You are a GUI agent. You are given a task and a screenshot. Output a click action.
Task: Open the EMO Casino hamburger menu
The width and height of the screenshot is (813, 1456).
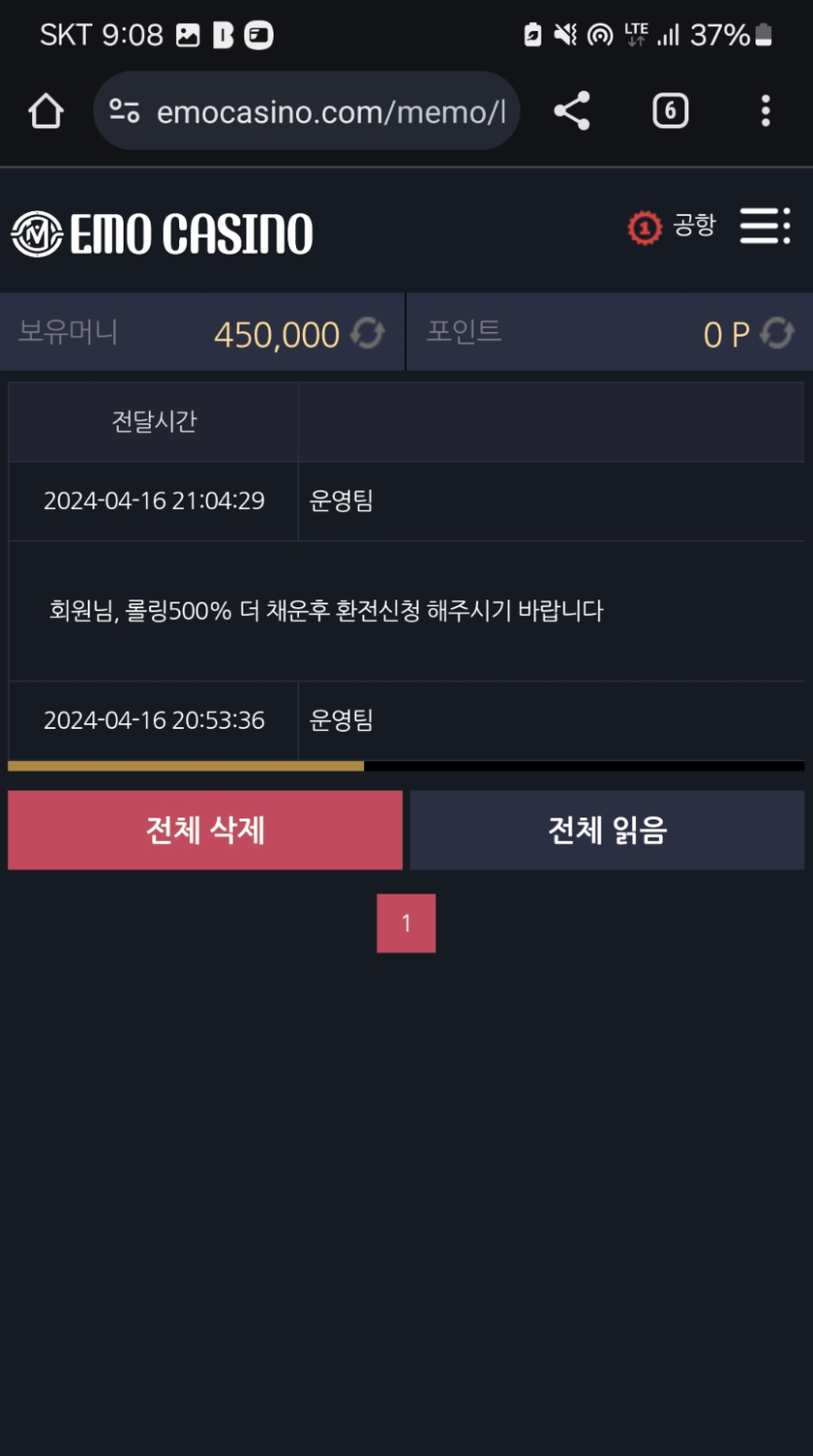pyautogui.click(x=765, y=227)
